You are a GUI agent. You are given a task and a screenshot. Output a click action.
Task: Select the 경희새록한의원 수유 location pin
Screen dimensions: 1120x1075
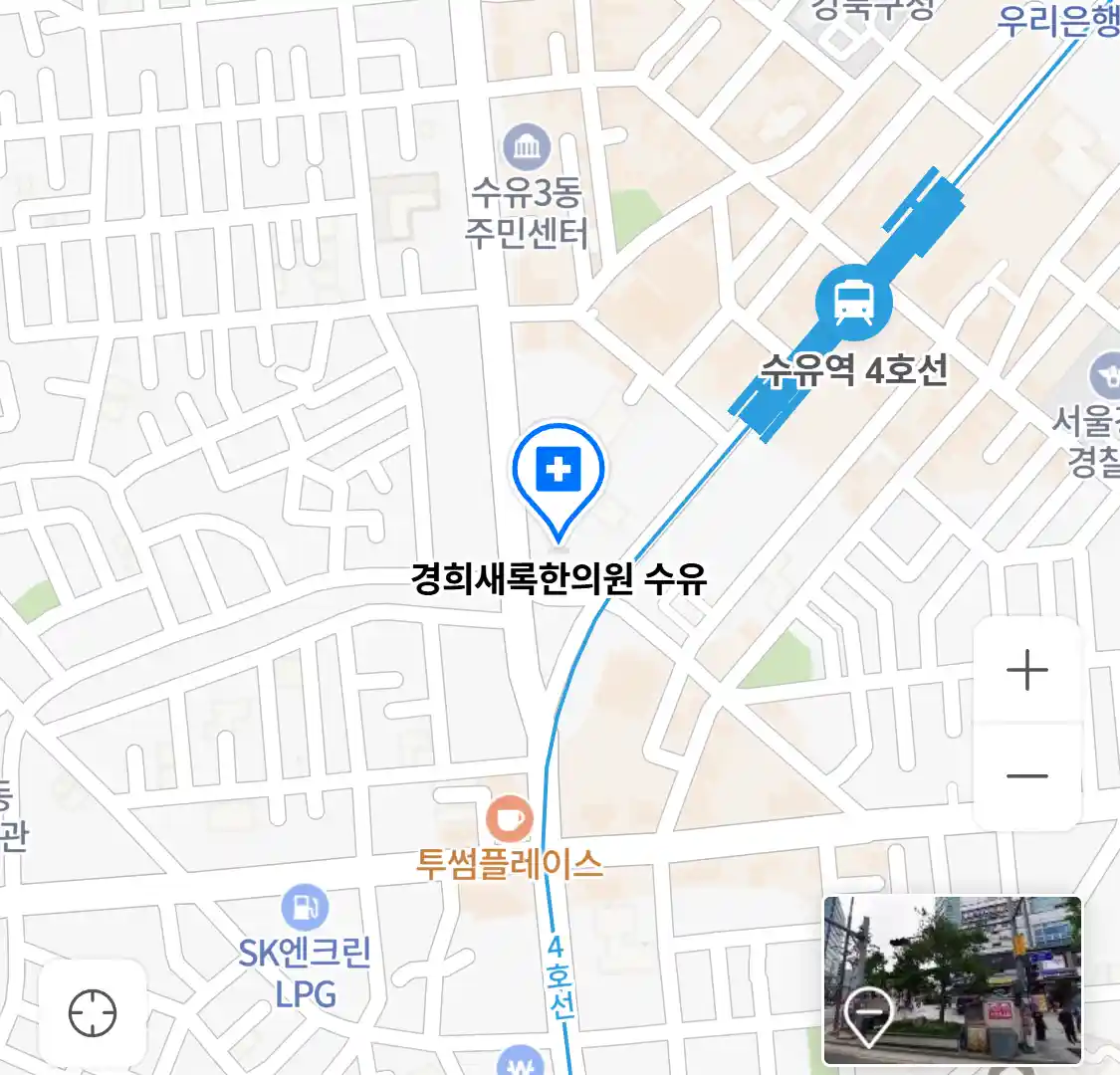(x=559, y=475)
